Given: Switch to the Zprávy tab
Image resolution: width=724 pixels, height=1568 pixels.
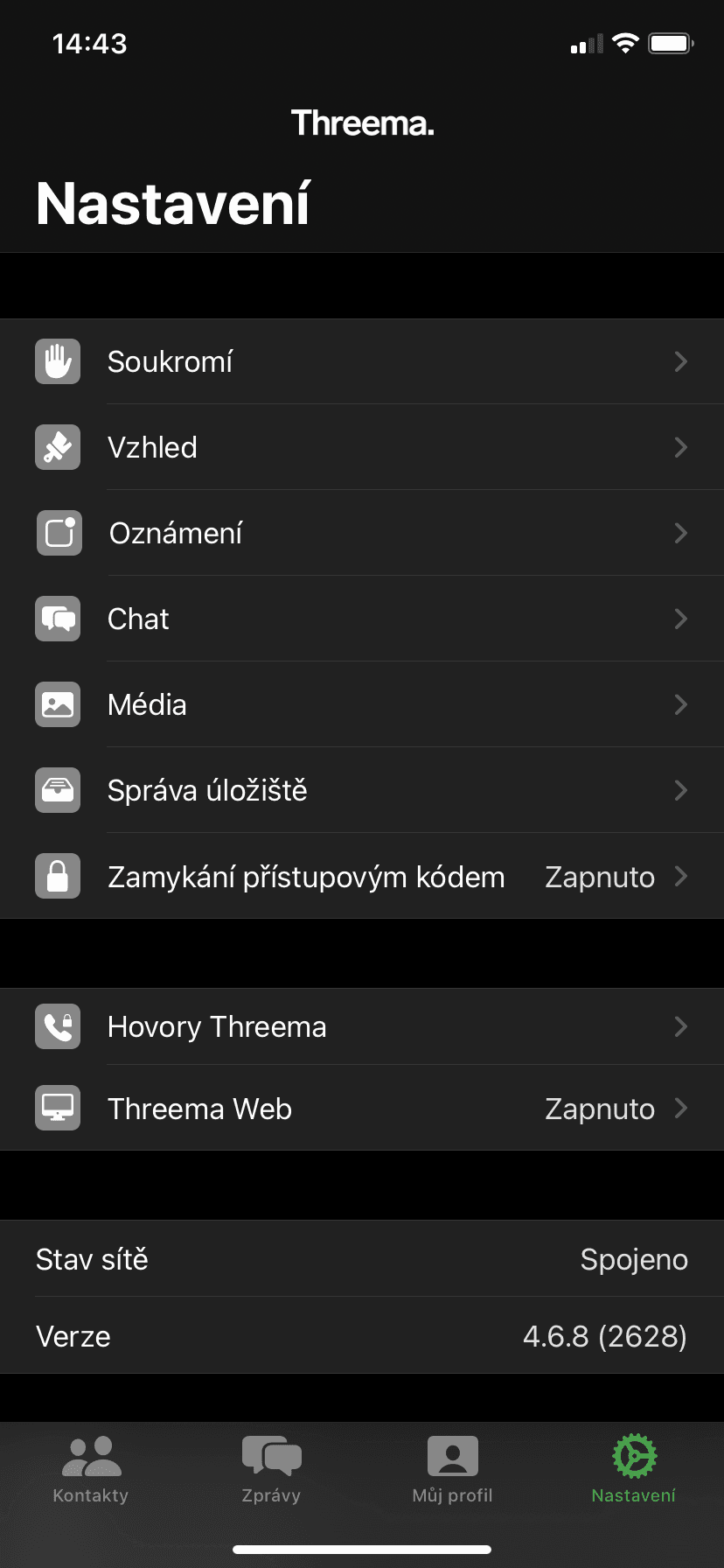Looking at the screenshot, I should 272,1470.
